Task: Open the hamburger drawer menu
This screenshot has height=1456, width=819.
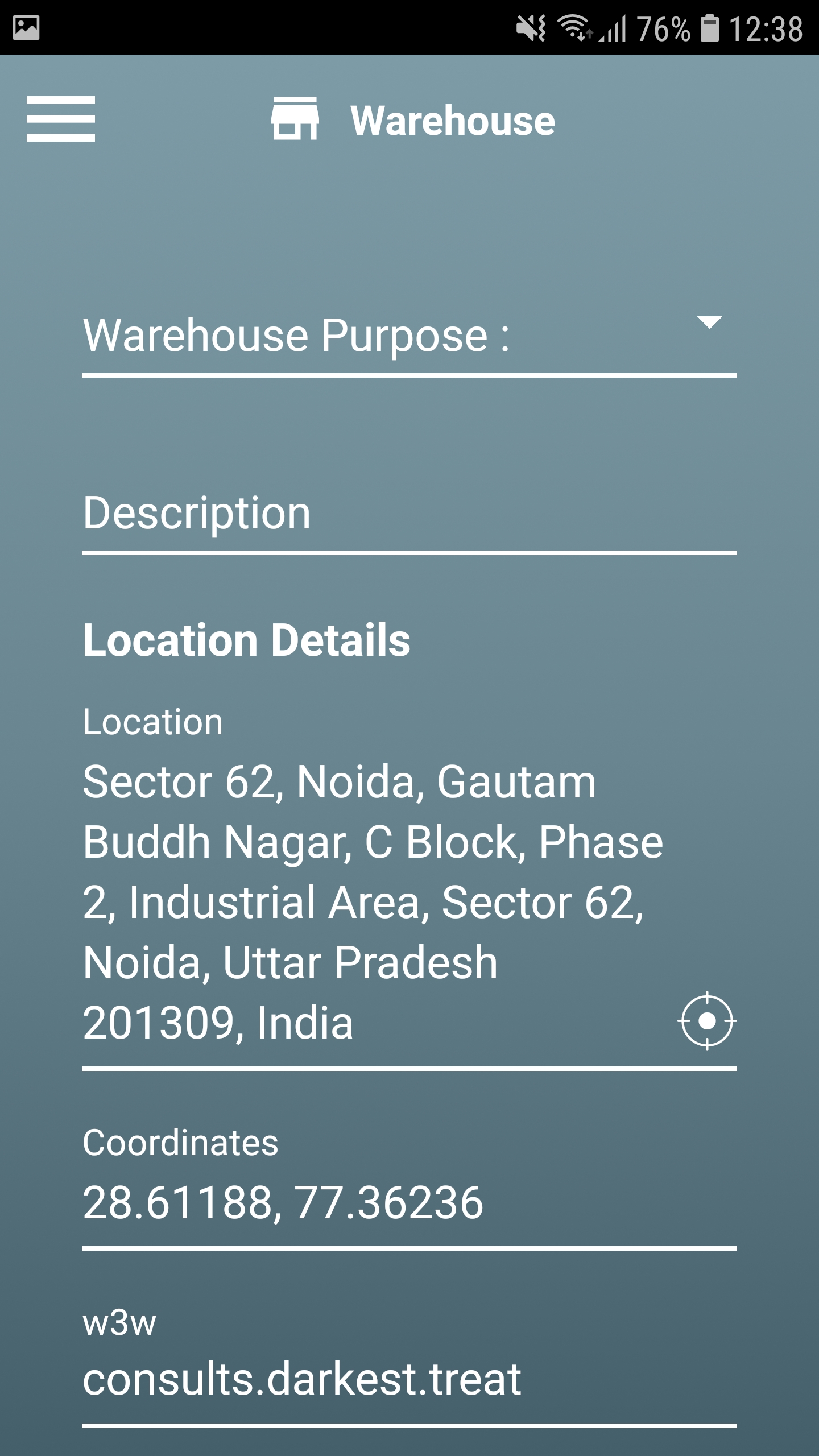Action: point(61,119)
